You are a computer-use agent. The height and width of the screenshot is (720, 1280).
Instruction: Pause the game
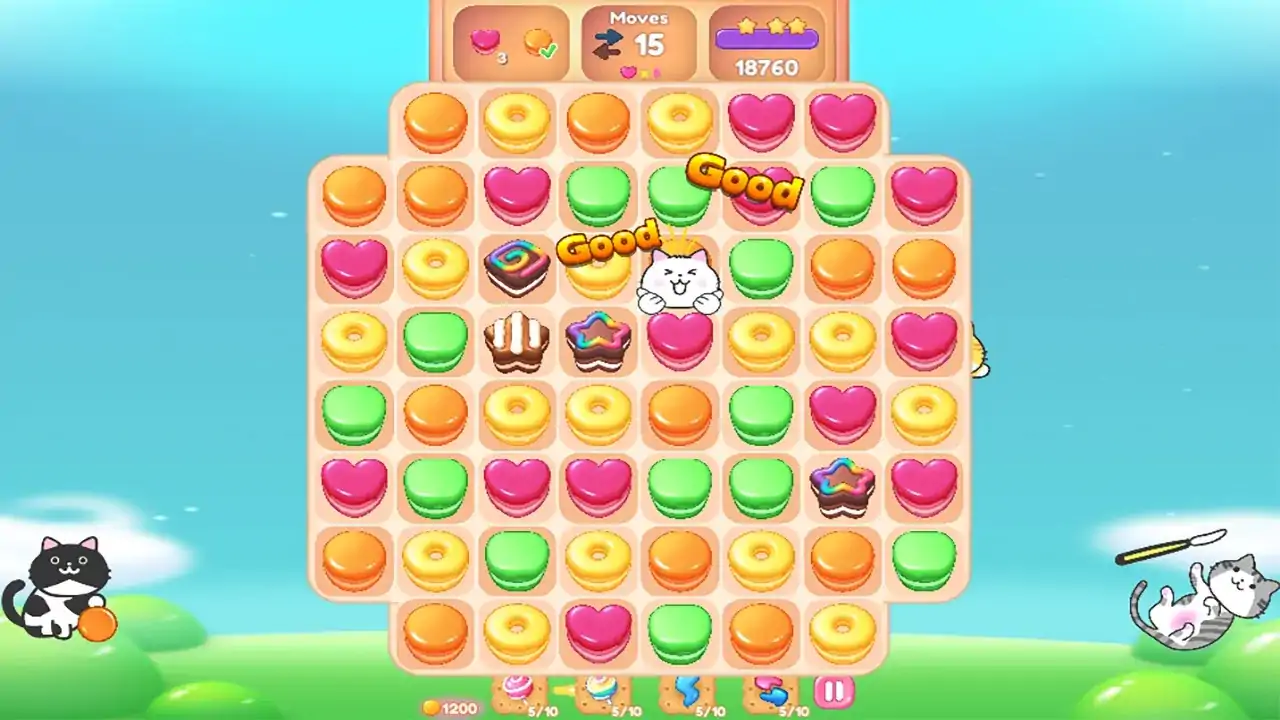[834, 691]
